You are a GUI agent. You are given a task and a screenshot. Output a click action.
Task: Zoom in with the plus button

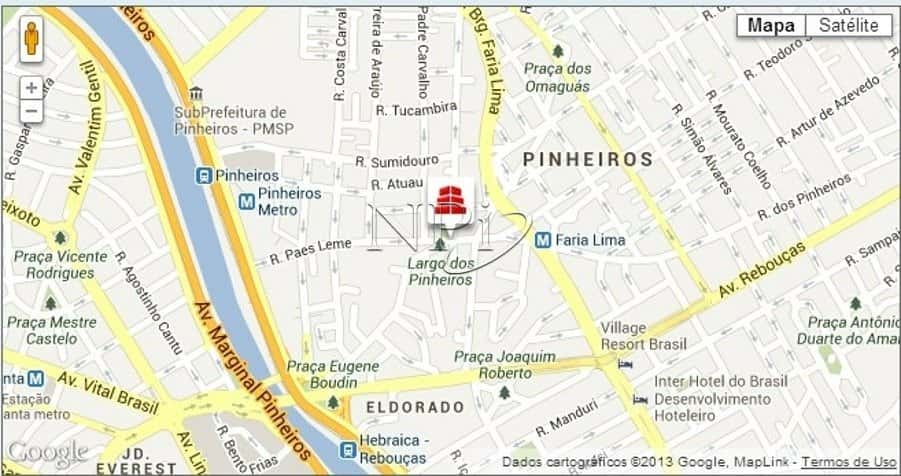(31, 88)
